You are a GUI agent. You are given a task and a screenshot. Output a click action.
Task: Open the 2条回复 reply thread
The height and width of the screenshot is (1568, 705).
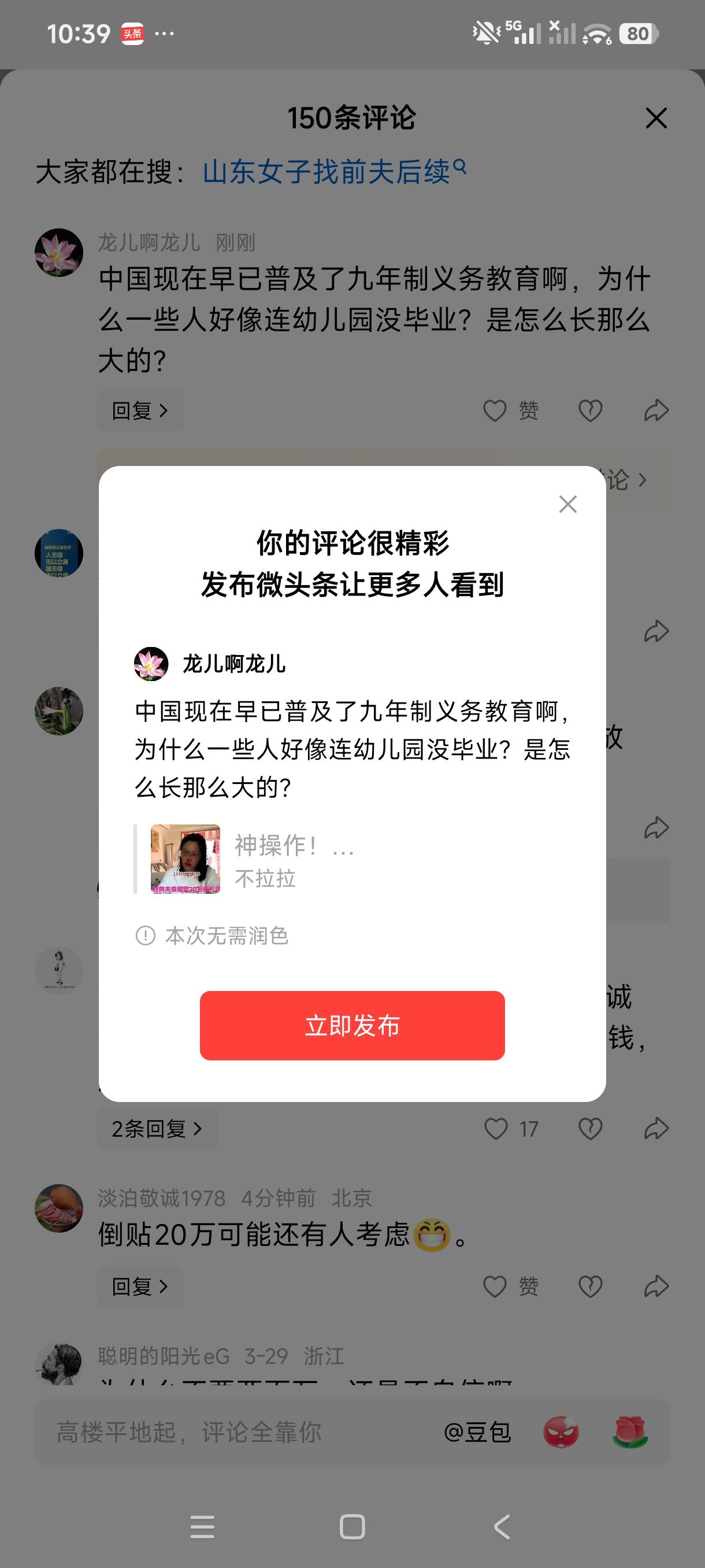pos(157,1128)
